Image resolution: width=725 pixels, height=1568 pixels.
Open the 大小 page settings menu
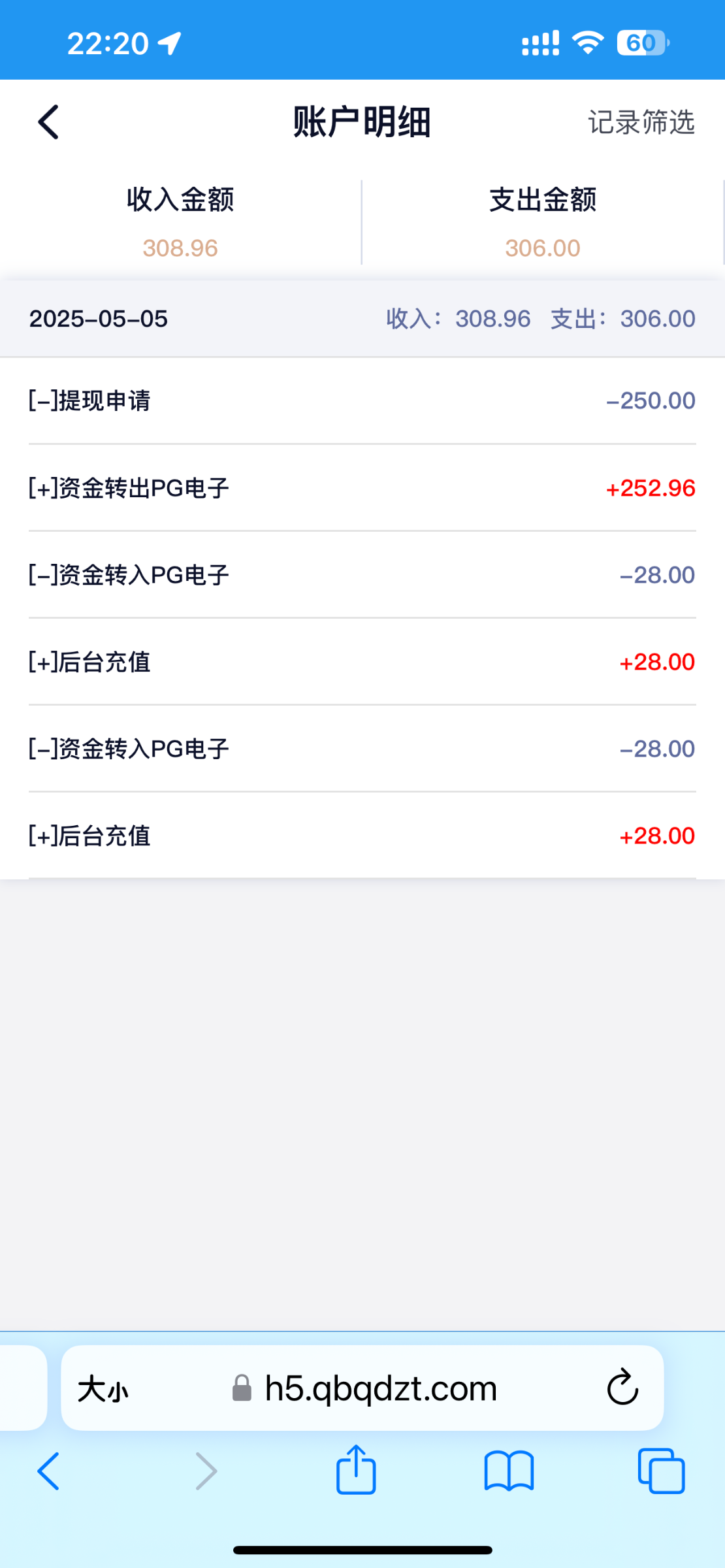coord(103,1388)
